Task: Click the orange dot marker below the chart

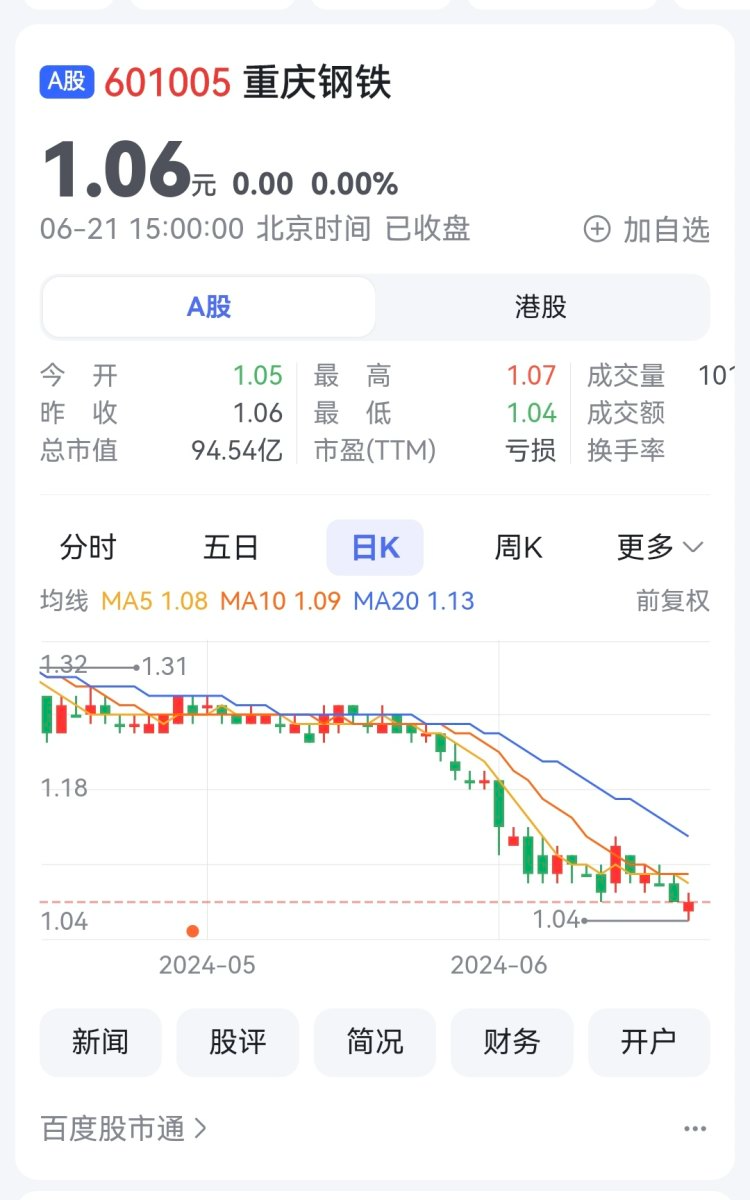Action: 193,930
